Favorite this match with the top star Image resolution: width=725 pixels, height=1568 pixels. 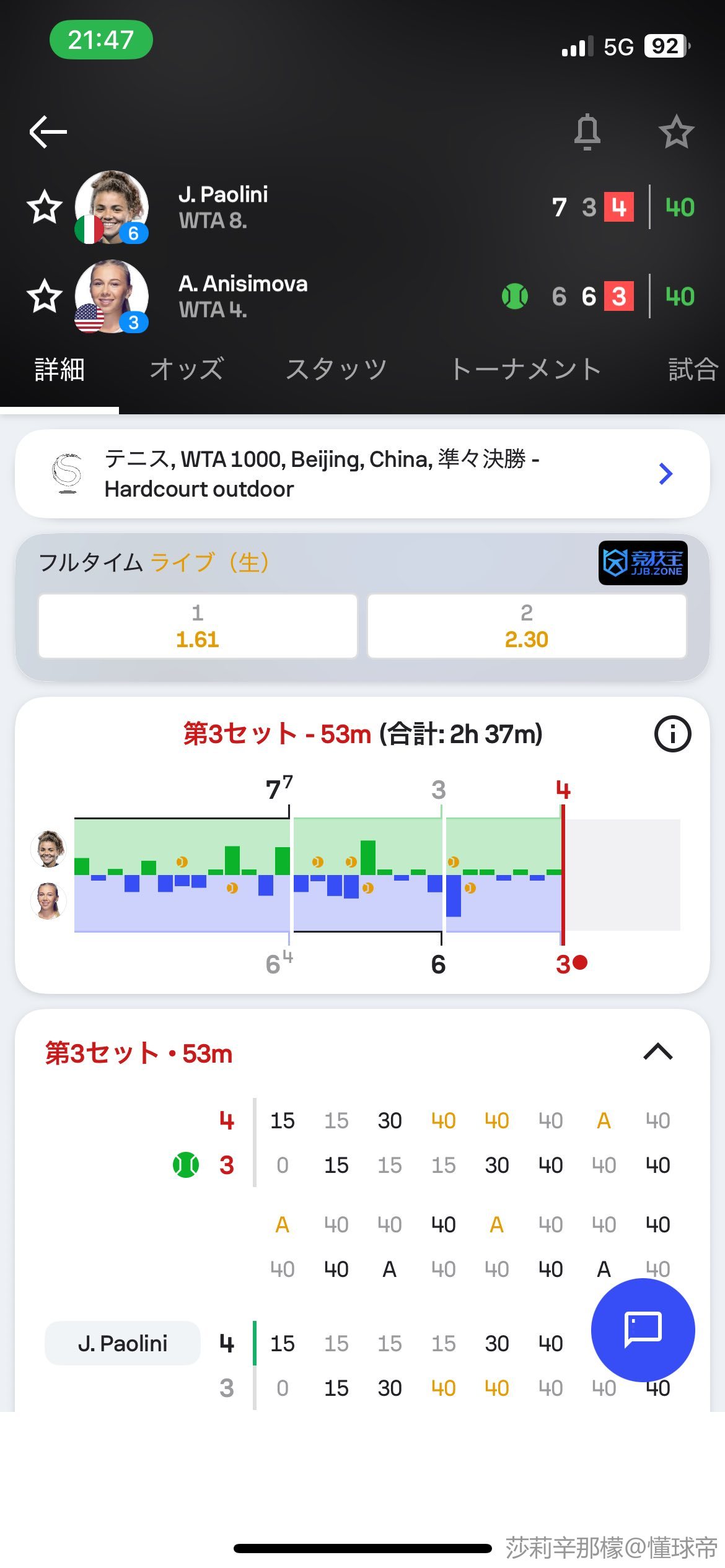coord(675,132)
